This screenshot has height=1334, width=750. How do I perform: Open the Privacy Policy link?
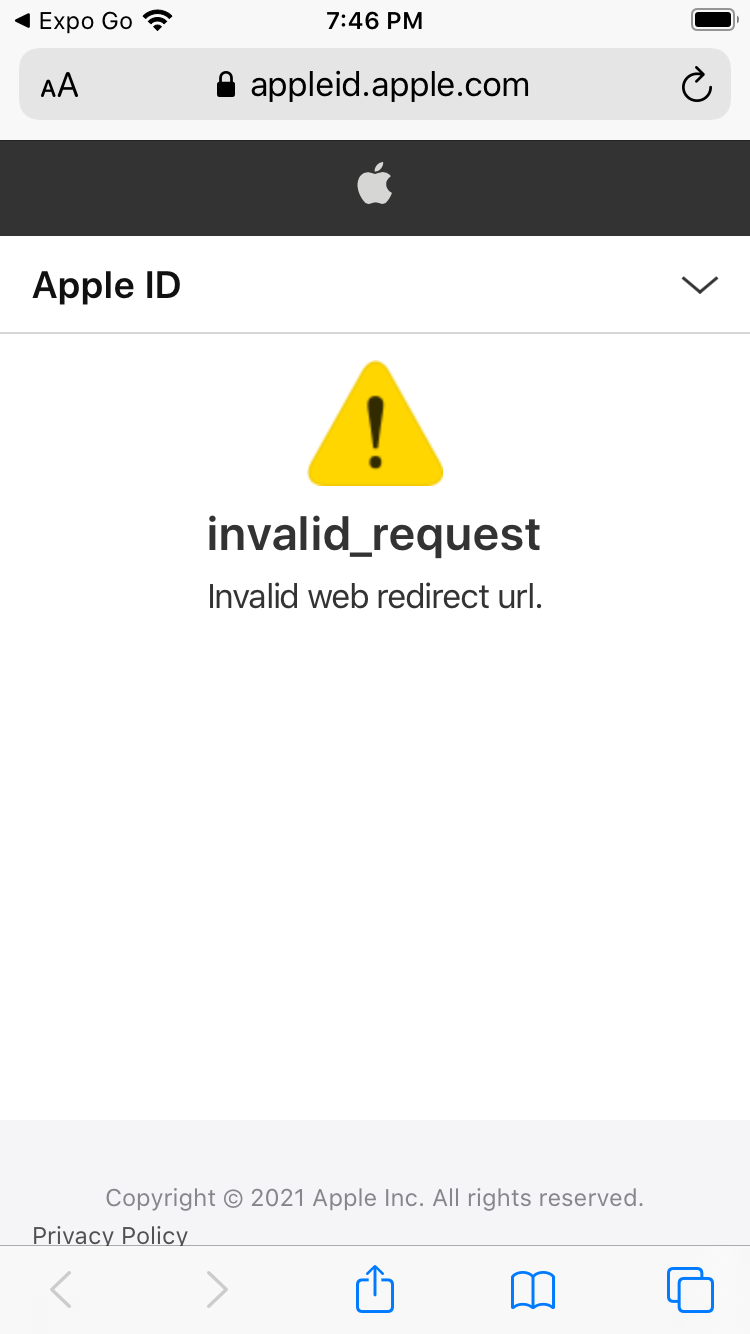coord(109,1235)
